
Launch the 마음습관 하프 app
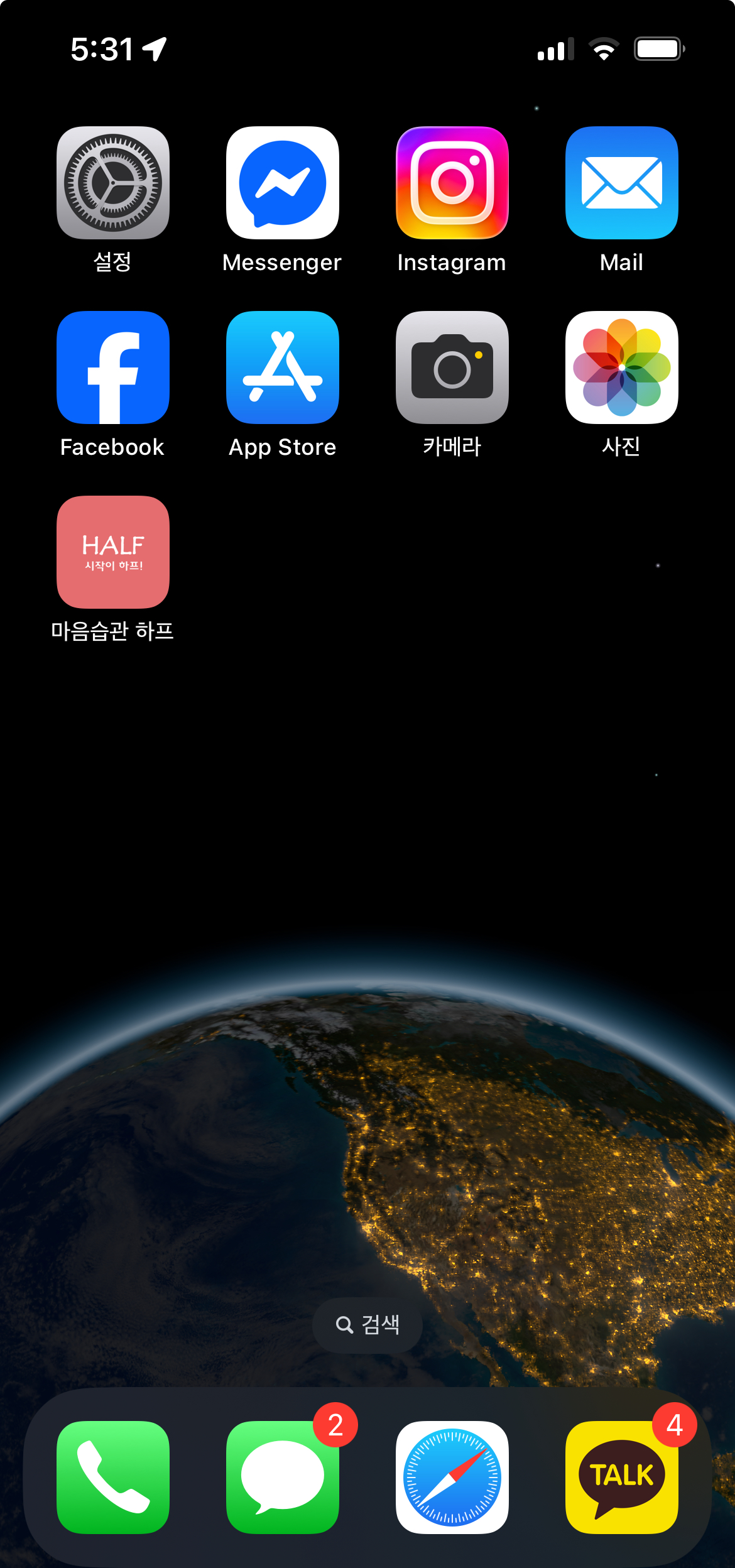click(113, 552)
